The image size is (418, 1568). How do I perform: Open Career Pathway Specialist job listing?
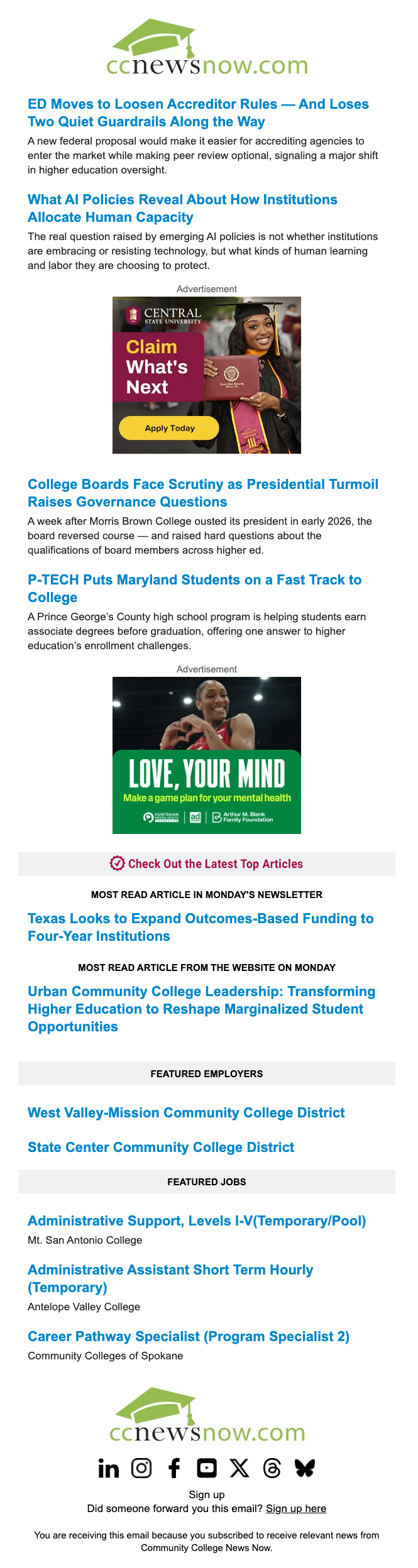click(x=189, y=1336)
